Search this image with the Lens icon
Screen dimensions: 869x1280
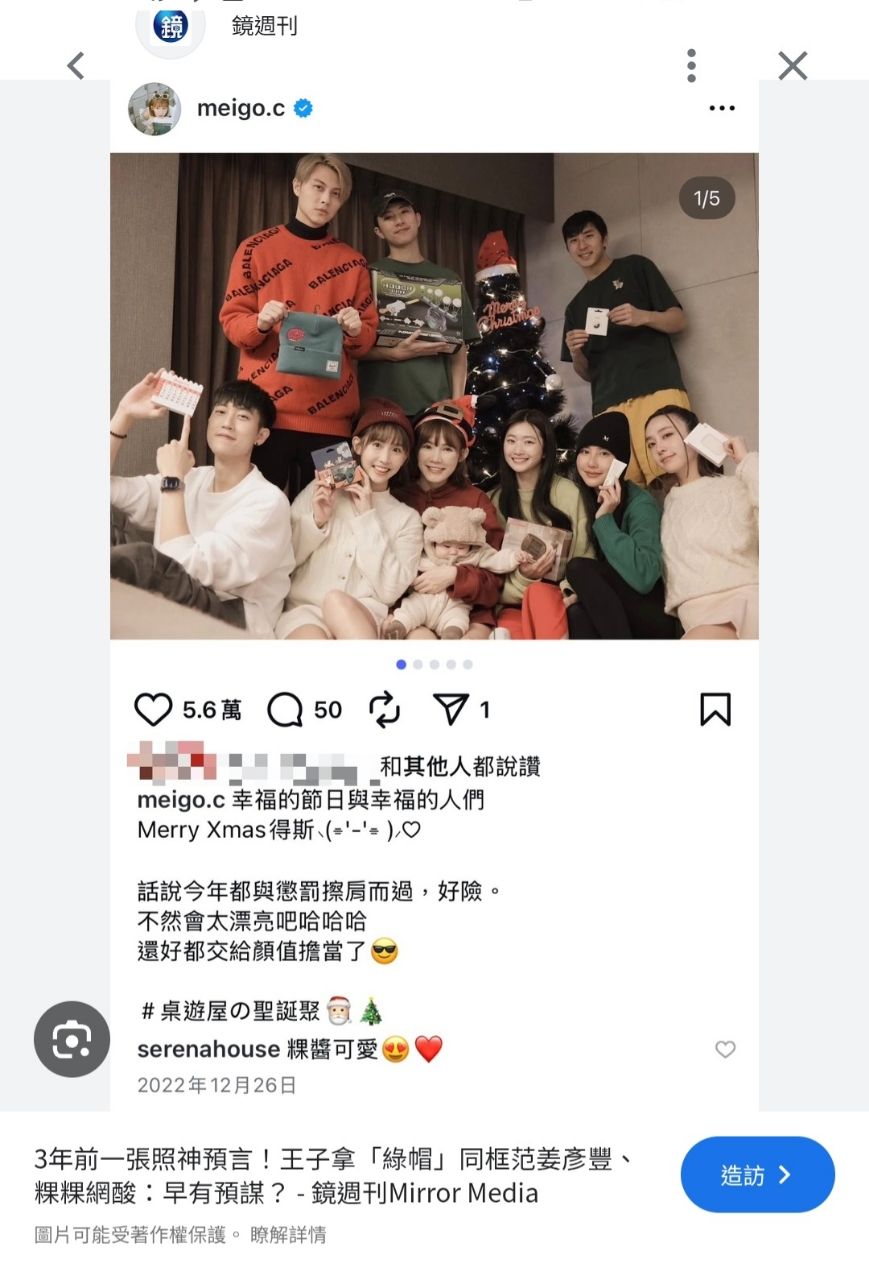tap(71, 1039)
